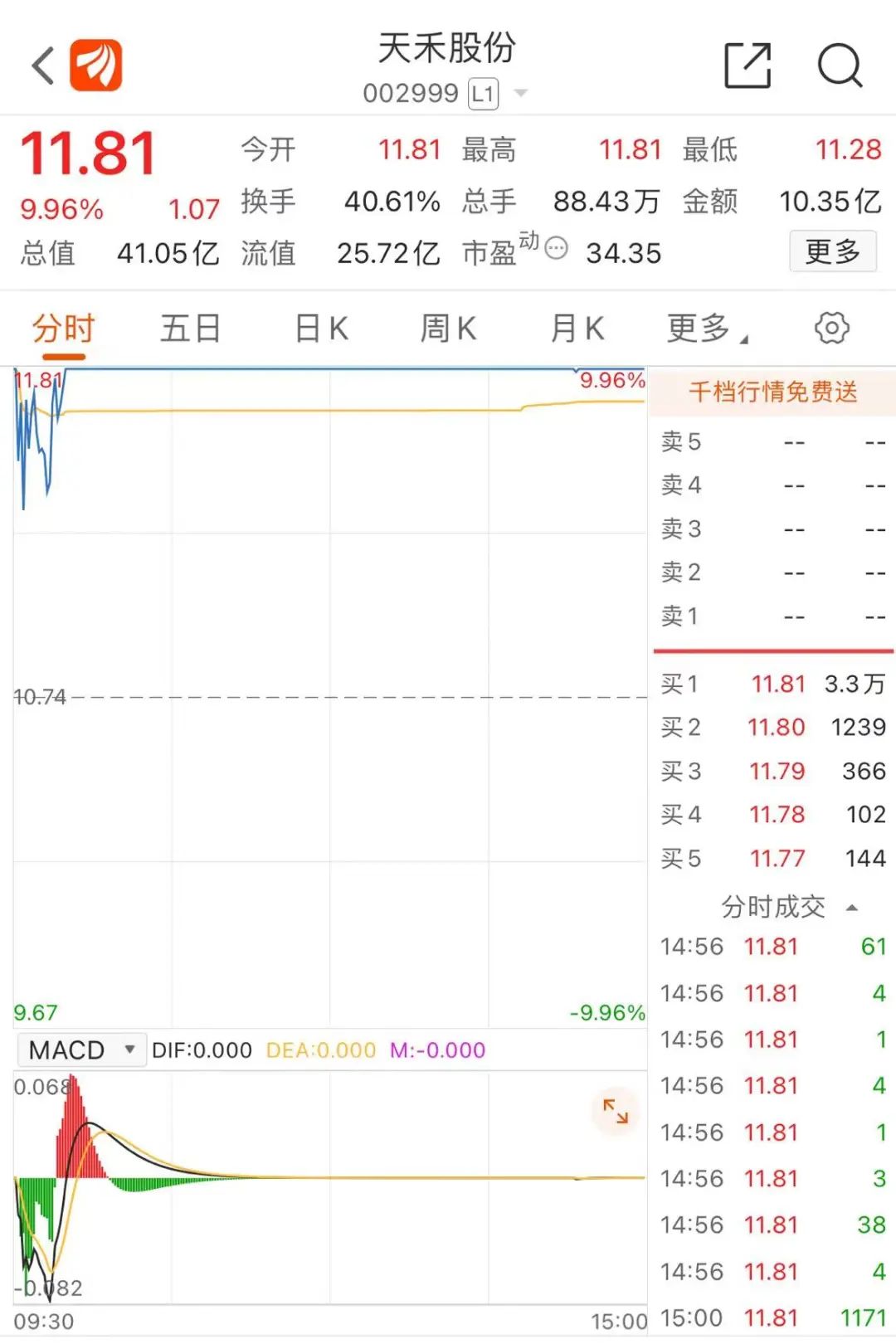Go back with the arrow

point(43,66)
